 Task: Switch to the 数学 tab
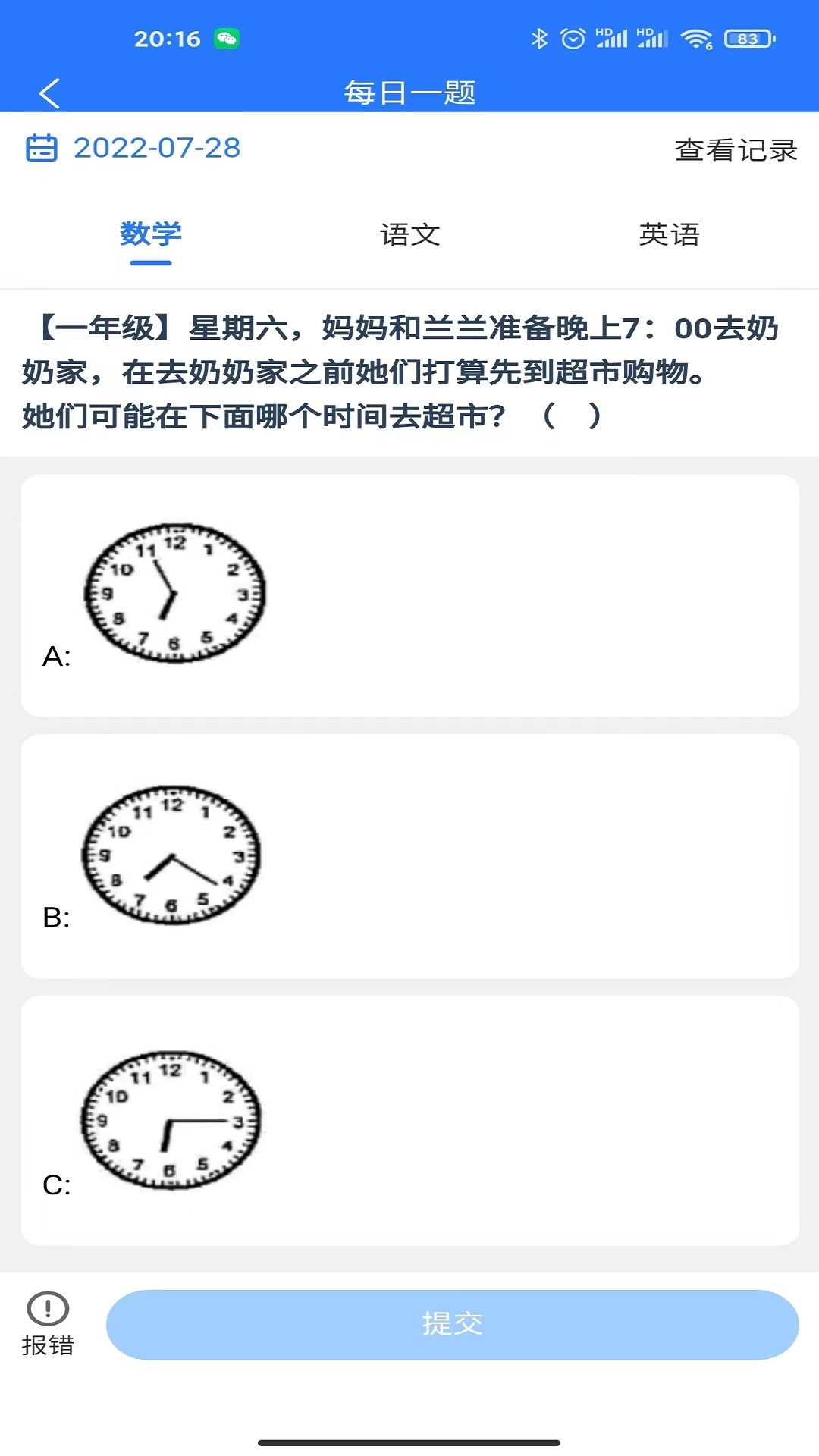coord(151,234)
